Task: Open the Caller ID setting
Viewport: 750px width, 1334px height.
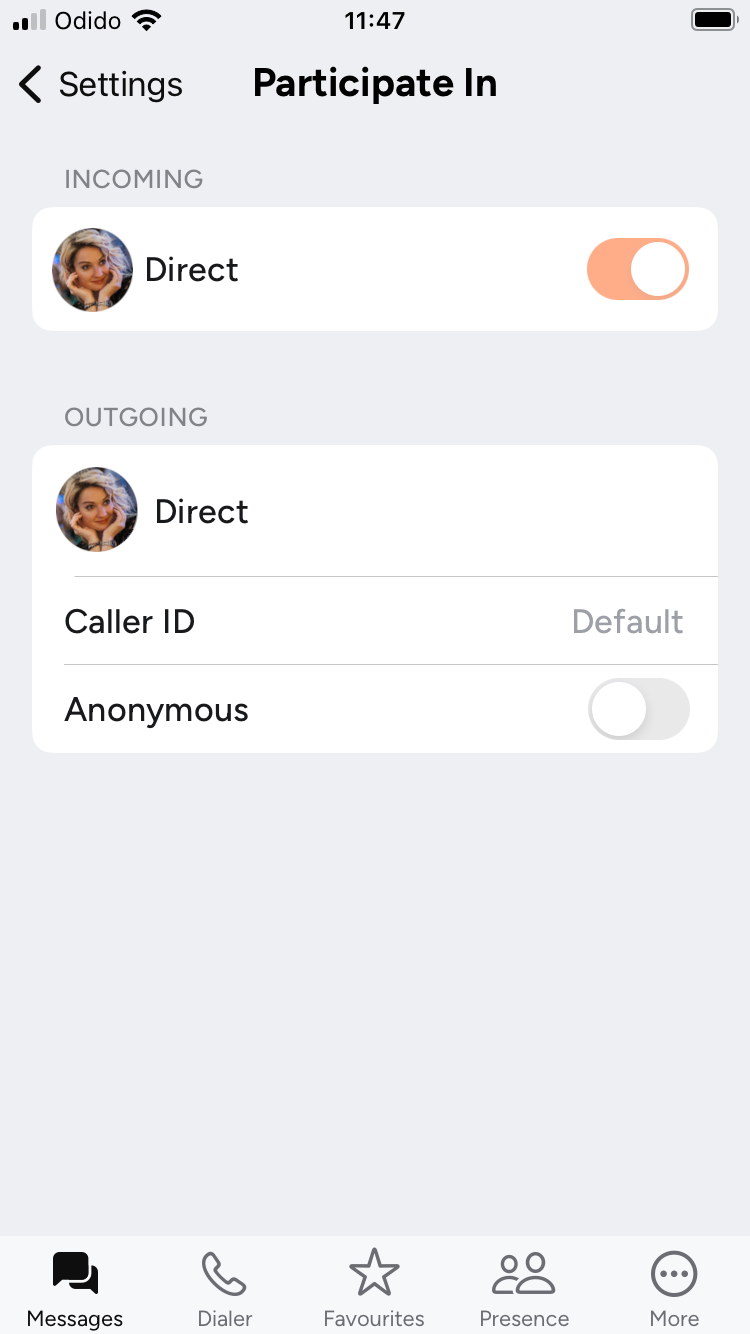Action: [375, 621]
